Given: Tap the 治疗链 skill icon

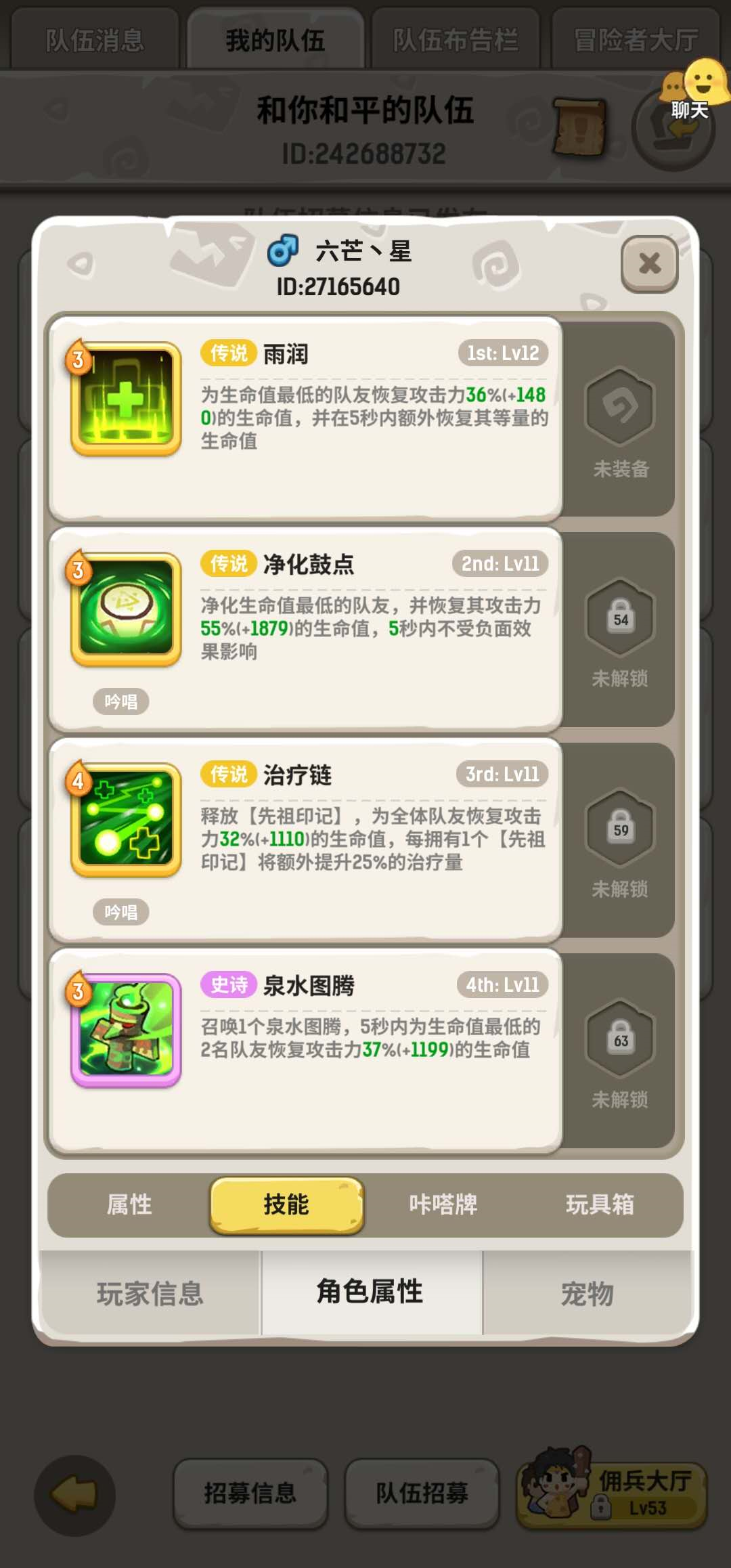Looking at the screenshot, I should click(x=127, y=820).
